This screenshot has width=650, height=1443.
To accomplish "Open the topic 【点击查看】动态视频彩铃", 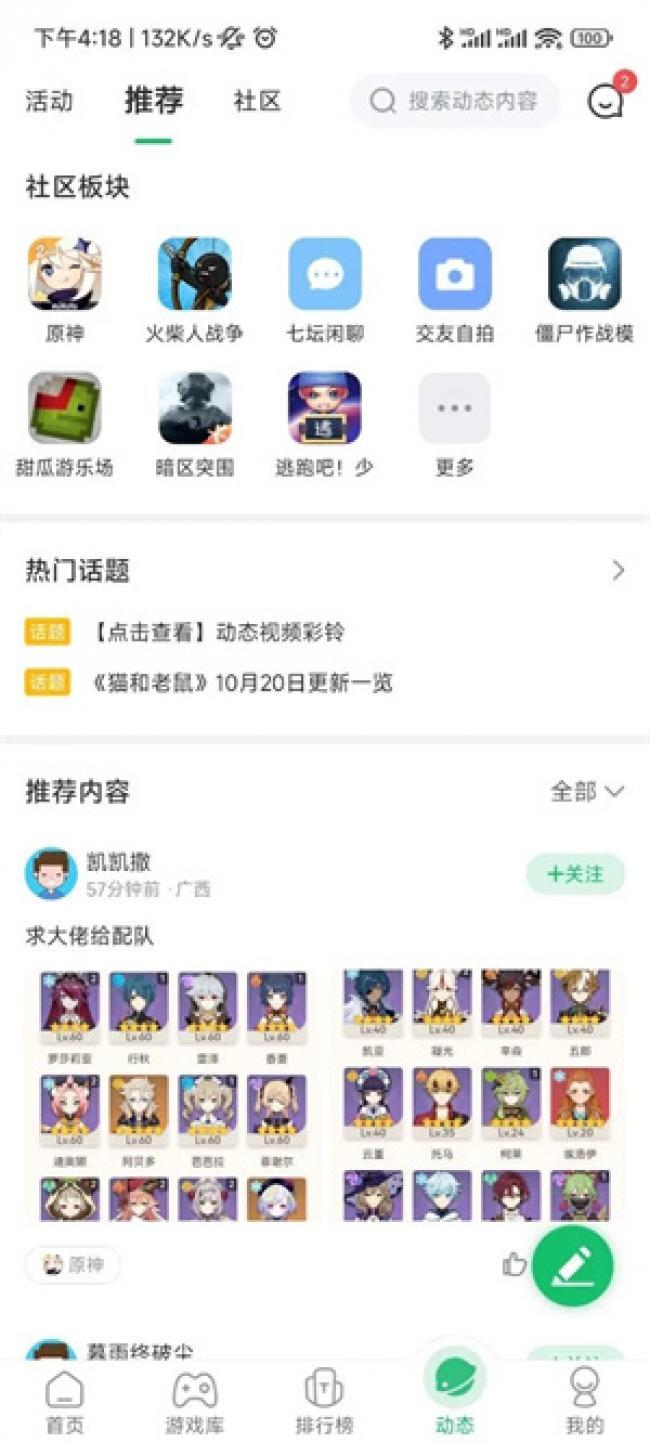I will [218, 632].
